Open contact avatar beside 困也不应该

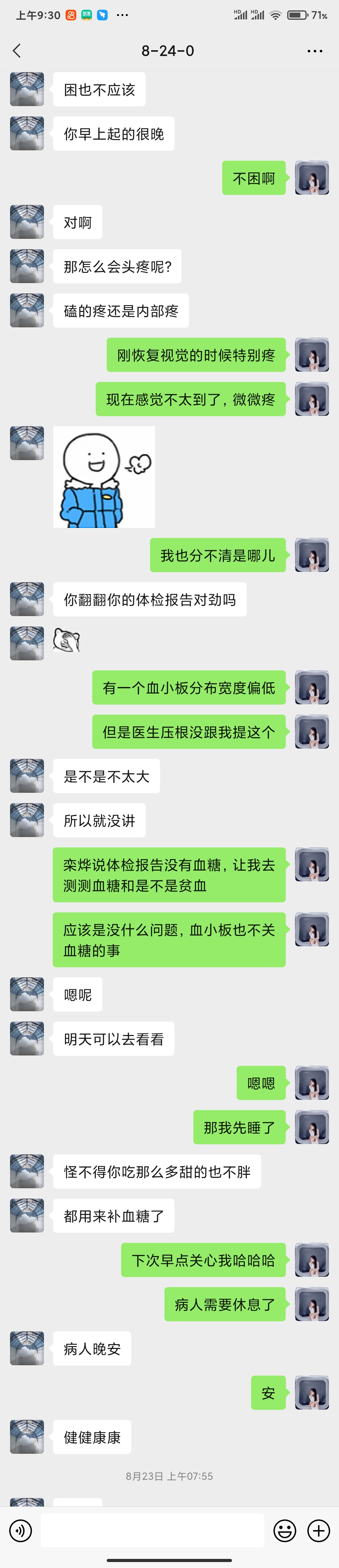pos(27,89)
